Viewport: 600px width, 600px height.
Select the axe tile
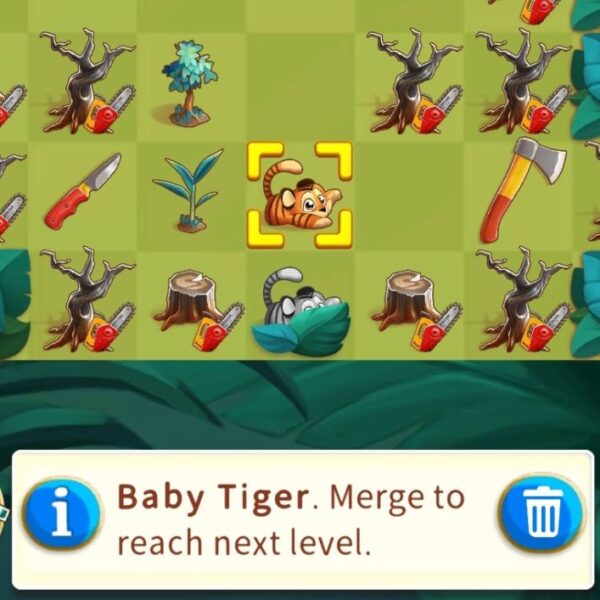click(x=520, y=188)
